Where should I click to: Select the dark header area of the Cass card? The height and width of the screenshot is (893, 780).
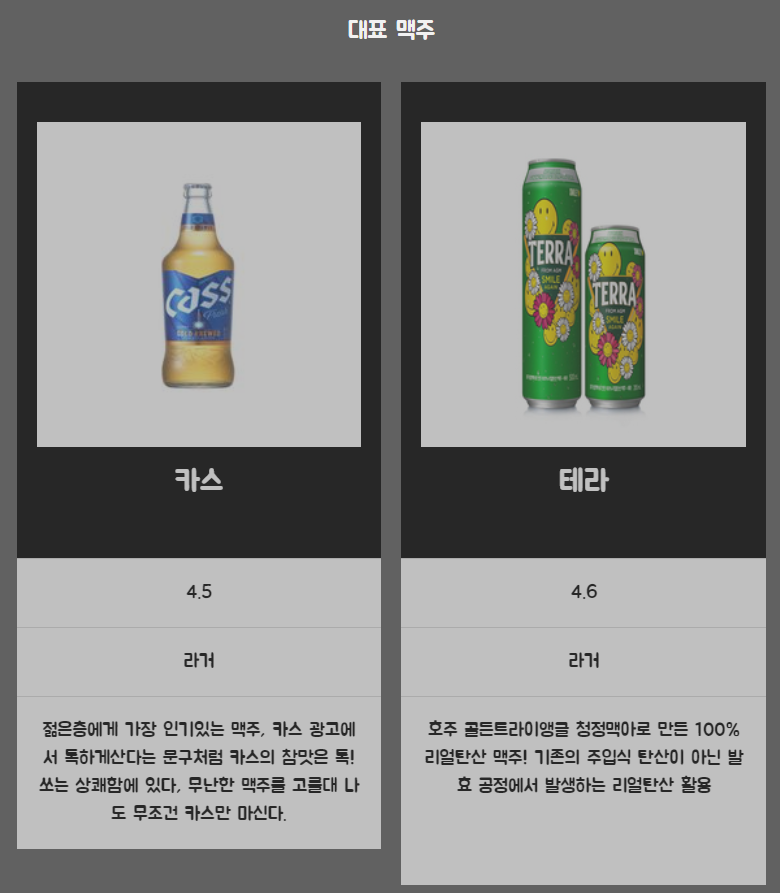198,100
